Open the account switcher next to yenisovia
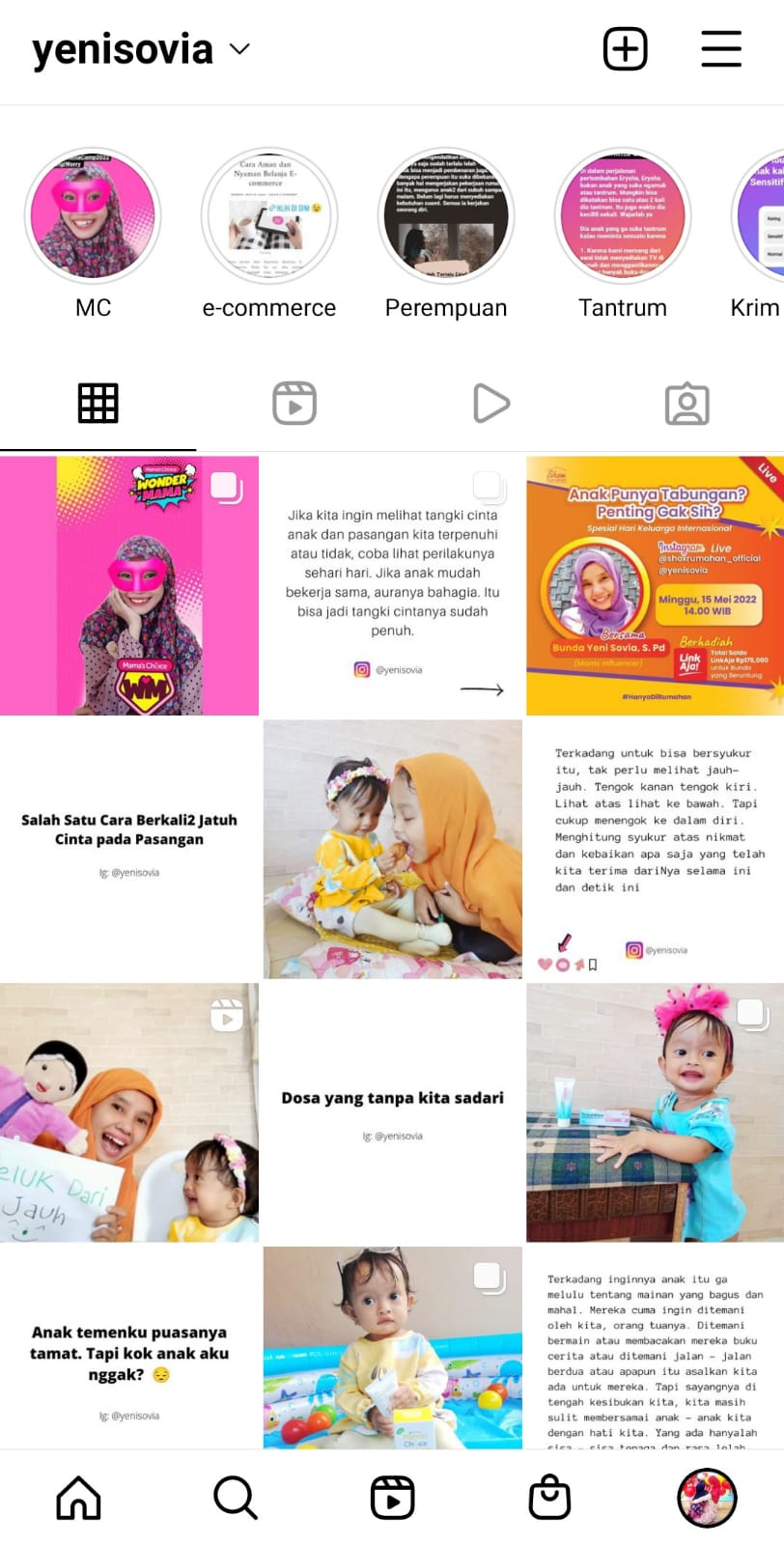The image size is (784, 1545). pyautogui.click(x=239, y=49)
